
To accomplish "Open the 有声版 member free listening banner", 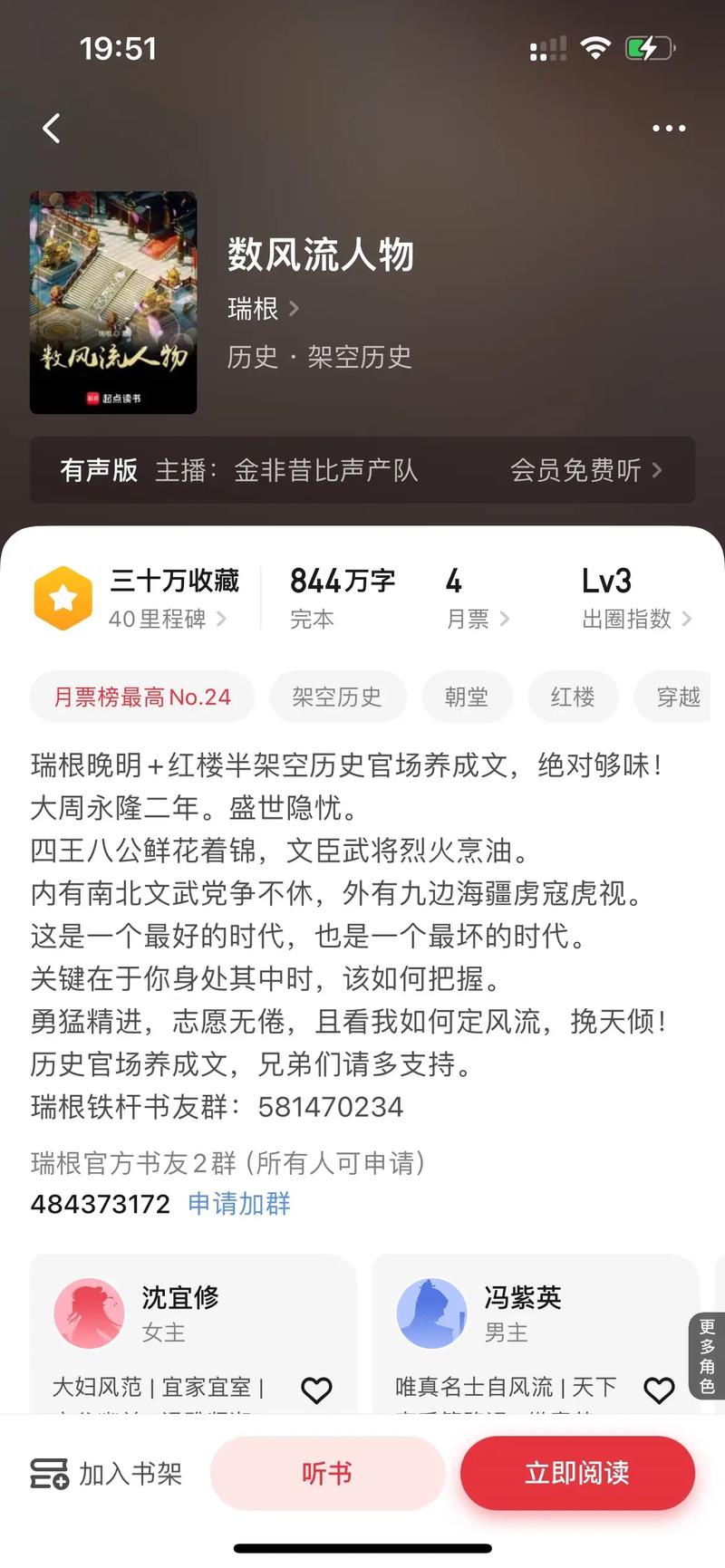I will pos(362,470).
